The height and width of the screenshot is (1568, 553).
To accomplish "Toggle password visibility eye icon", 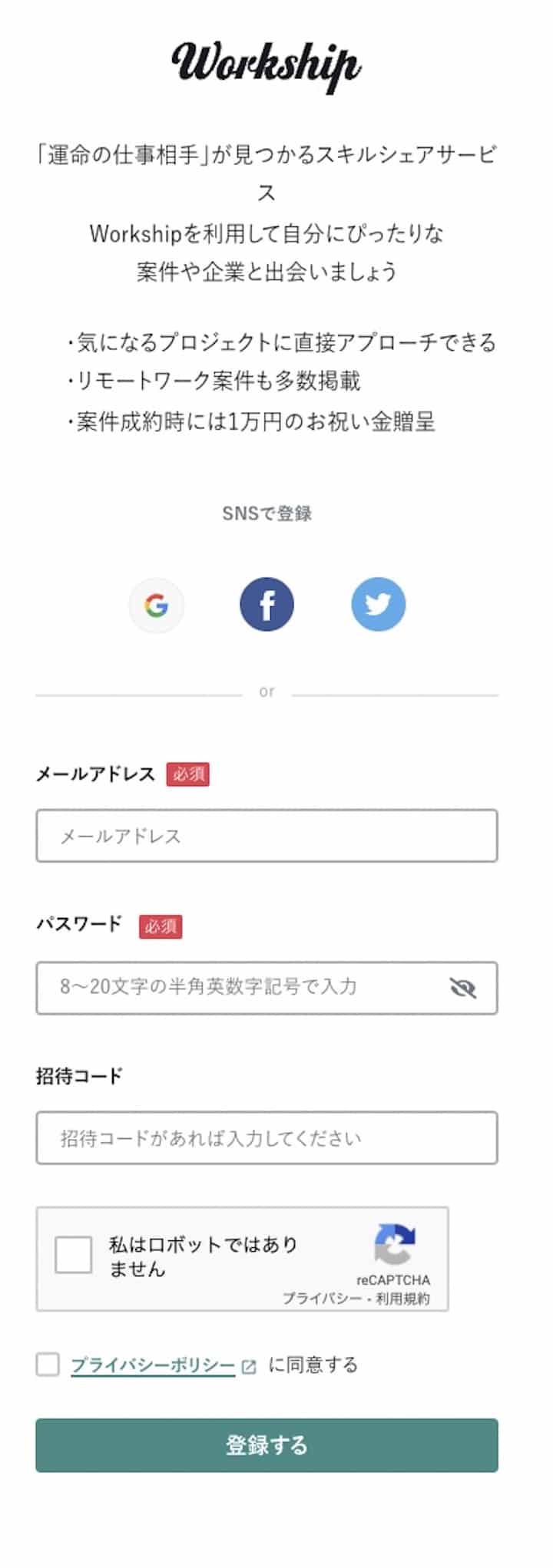I will pyautogui.click(x=462, y=988).
